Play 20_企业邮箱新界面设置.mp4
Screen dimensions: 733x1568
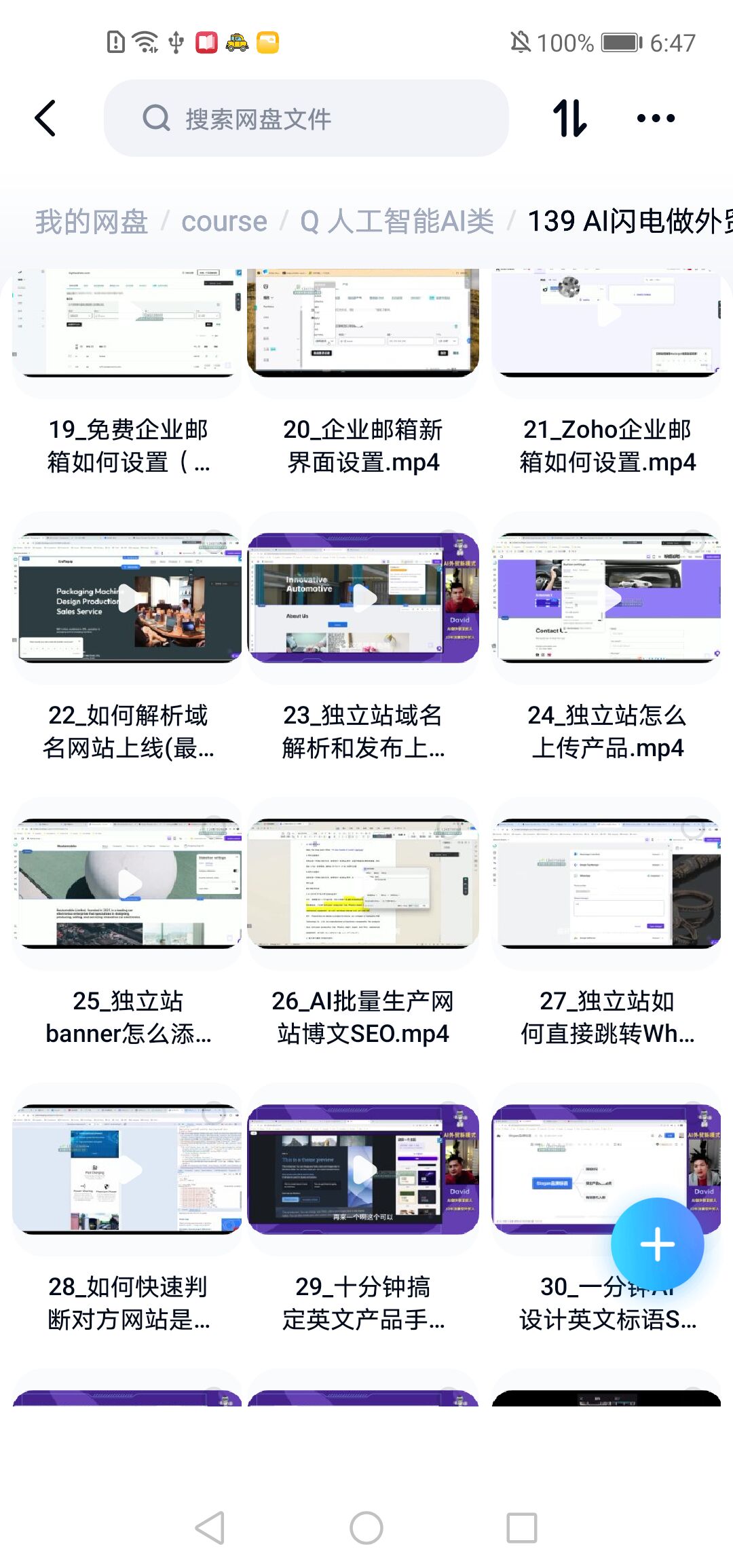click(x=363, y=326)
